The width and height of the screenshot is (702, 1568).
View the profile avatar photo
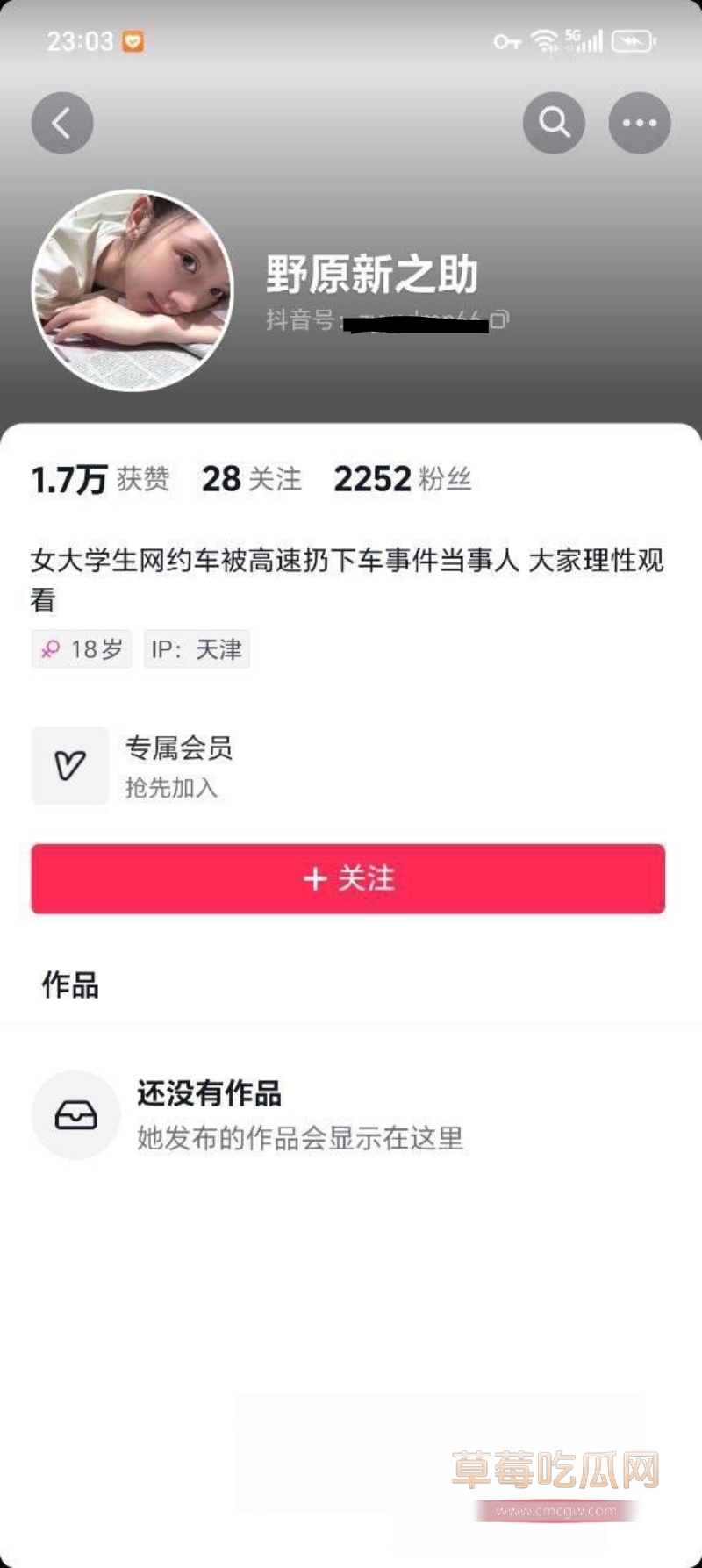click(133, 290)
